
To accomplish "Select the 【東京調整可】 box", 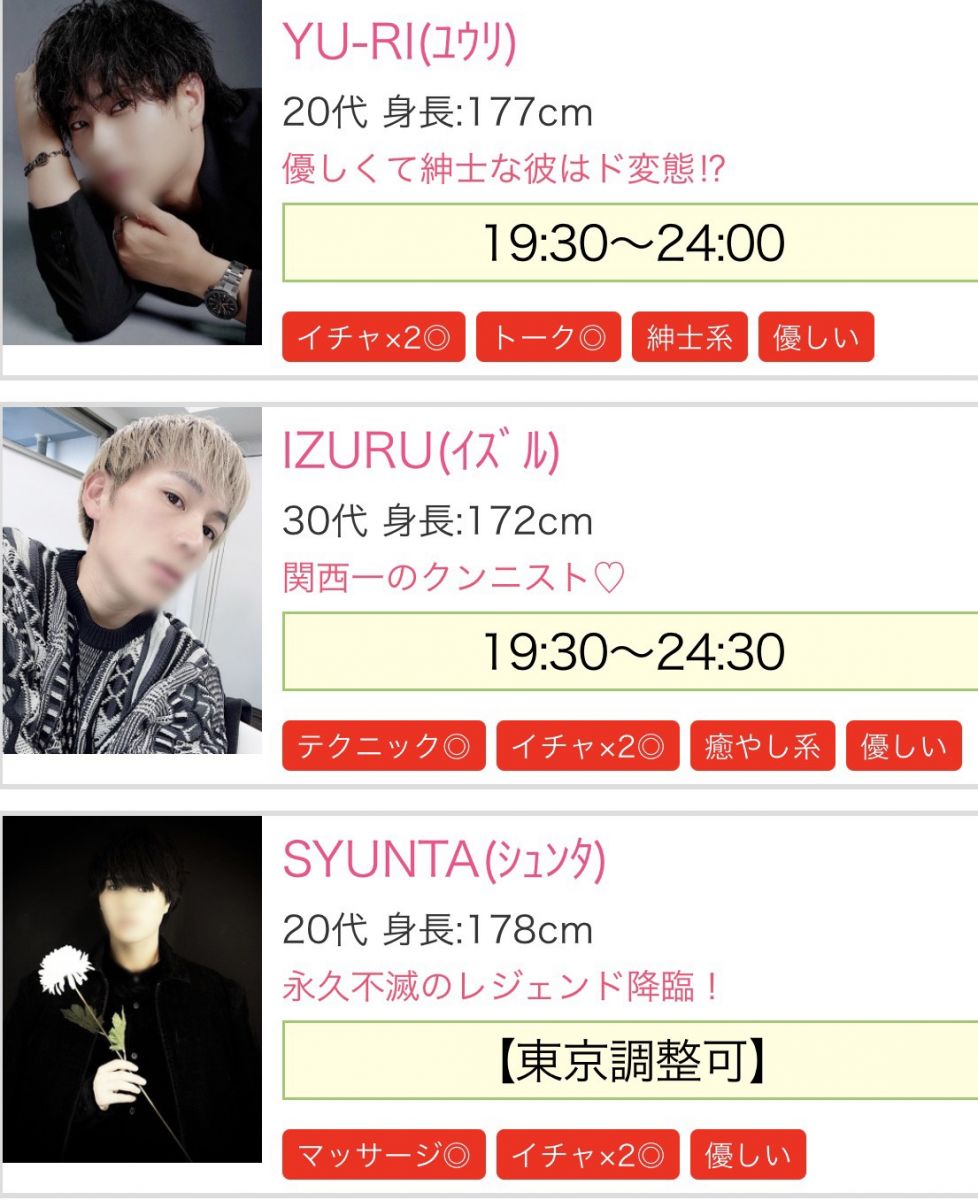I will coord(631,1061).
